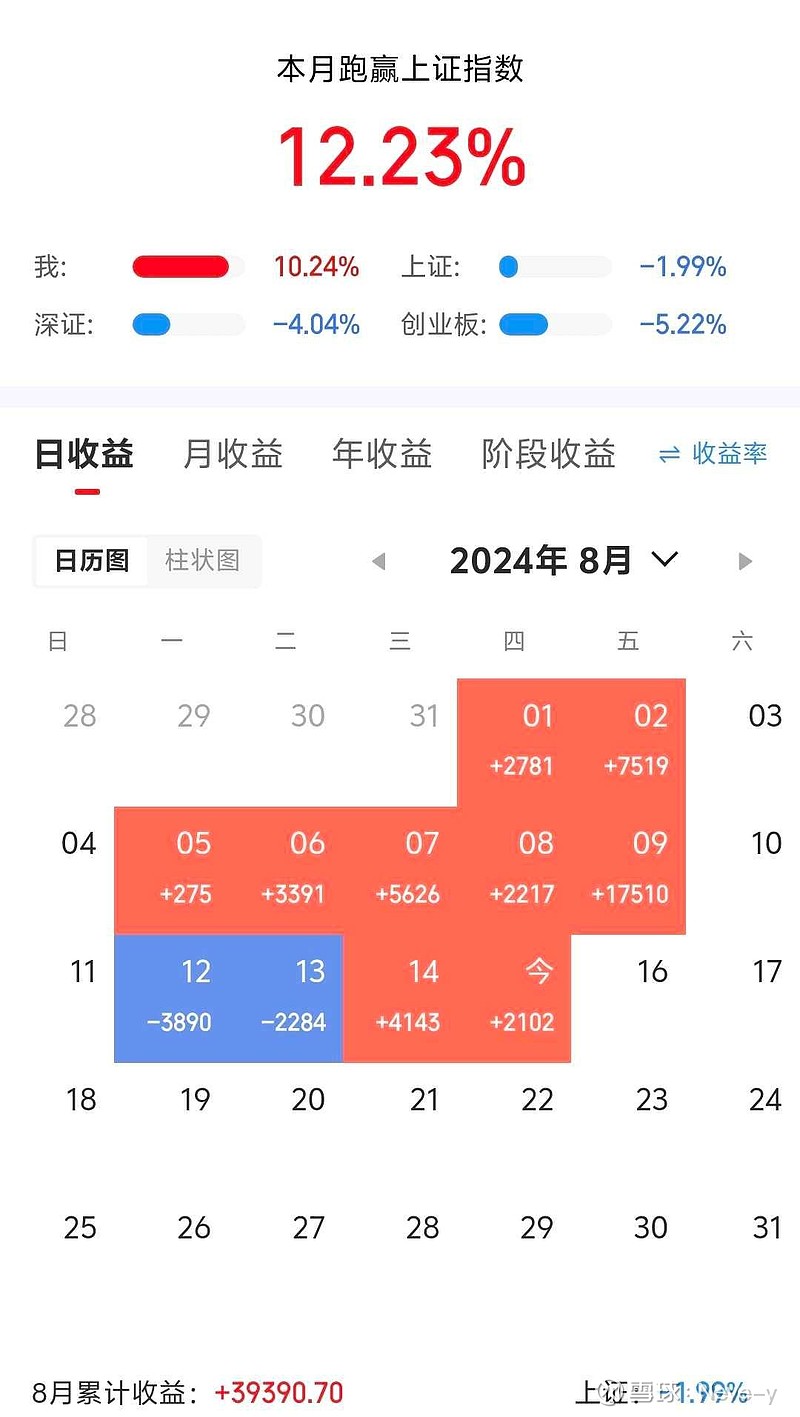Toggle display via 收益率 switch
Viewport: 800px width, 1417px height.
pos(713,454)
